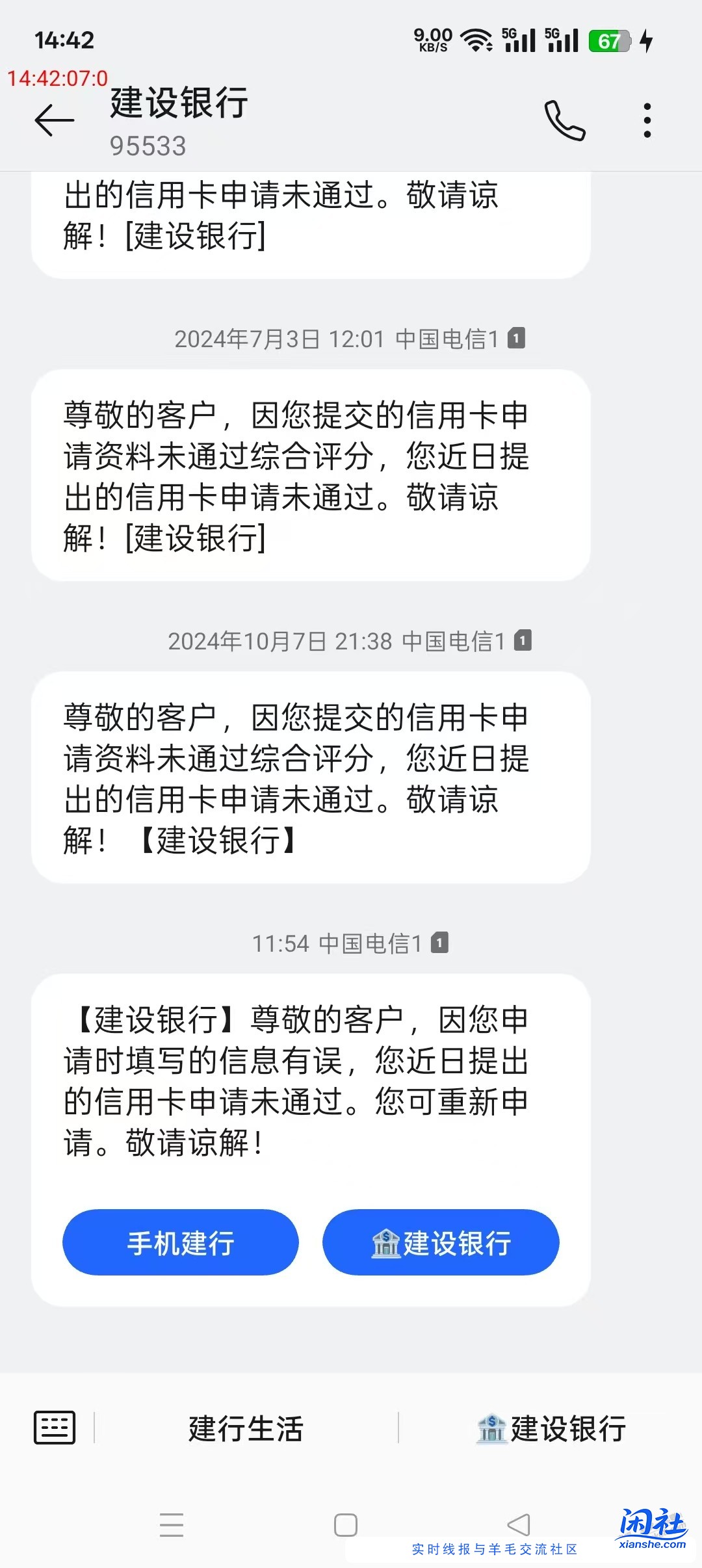
Task: Open recent apps from the navigation bar
Action: [172, 1524]
